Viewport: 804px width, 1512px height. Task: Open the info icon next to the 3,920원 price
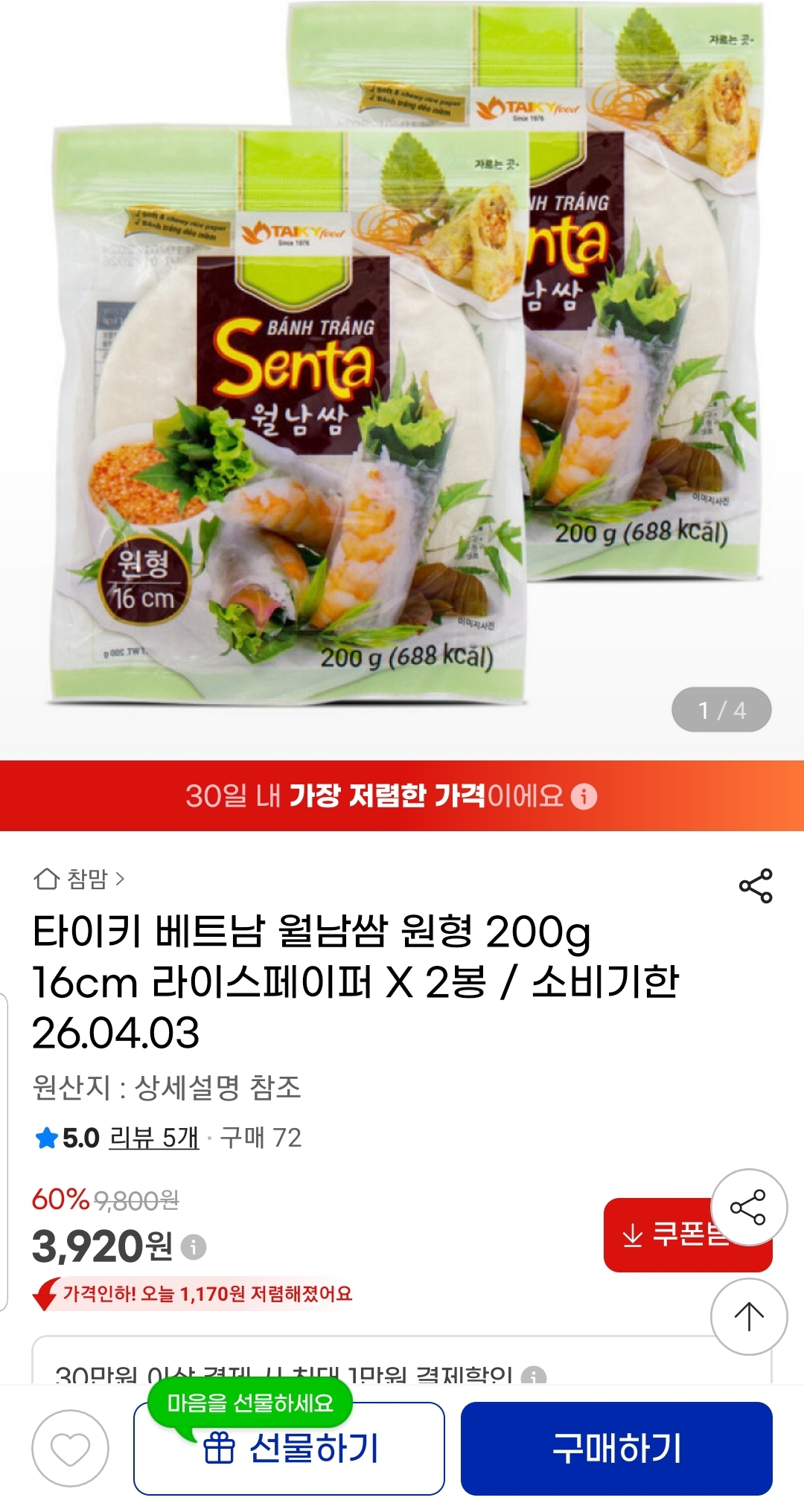194,1246
